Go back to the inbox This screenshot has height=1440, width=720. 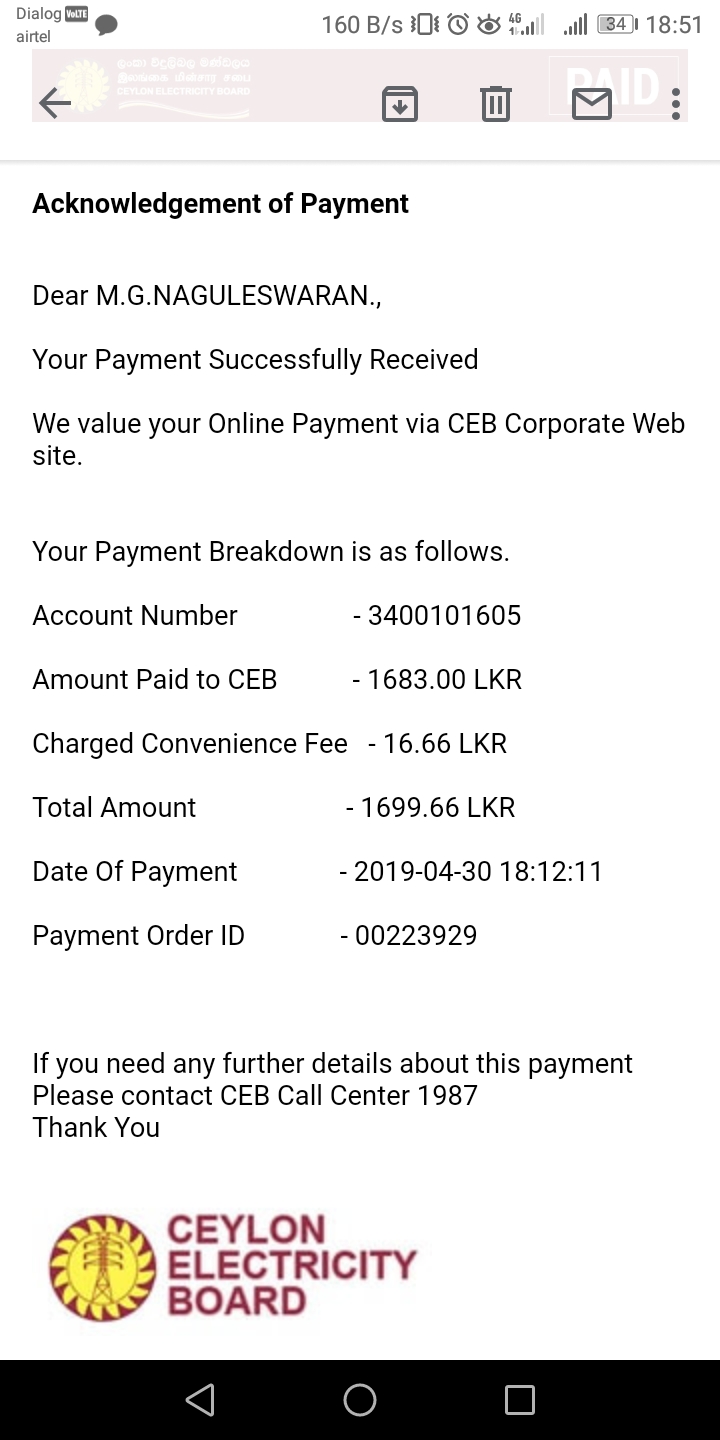pos(54,103)
